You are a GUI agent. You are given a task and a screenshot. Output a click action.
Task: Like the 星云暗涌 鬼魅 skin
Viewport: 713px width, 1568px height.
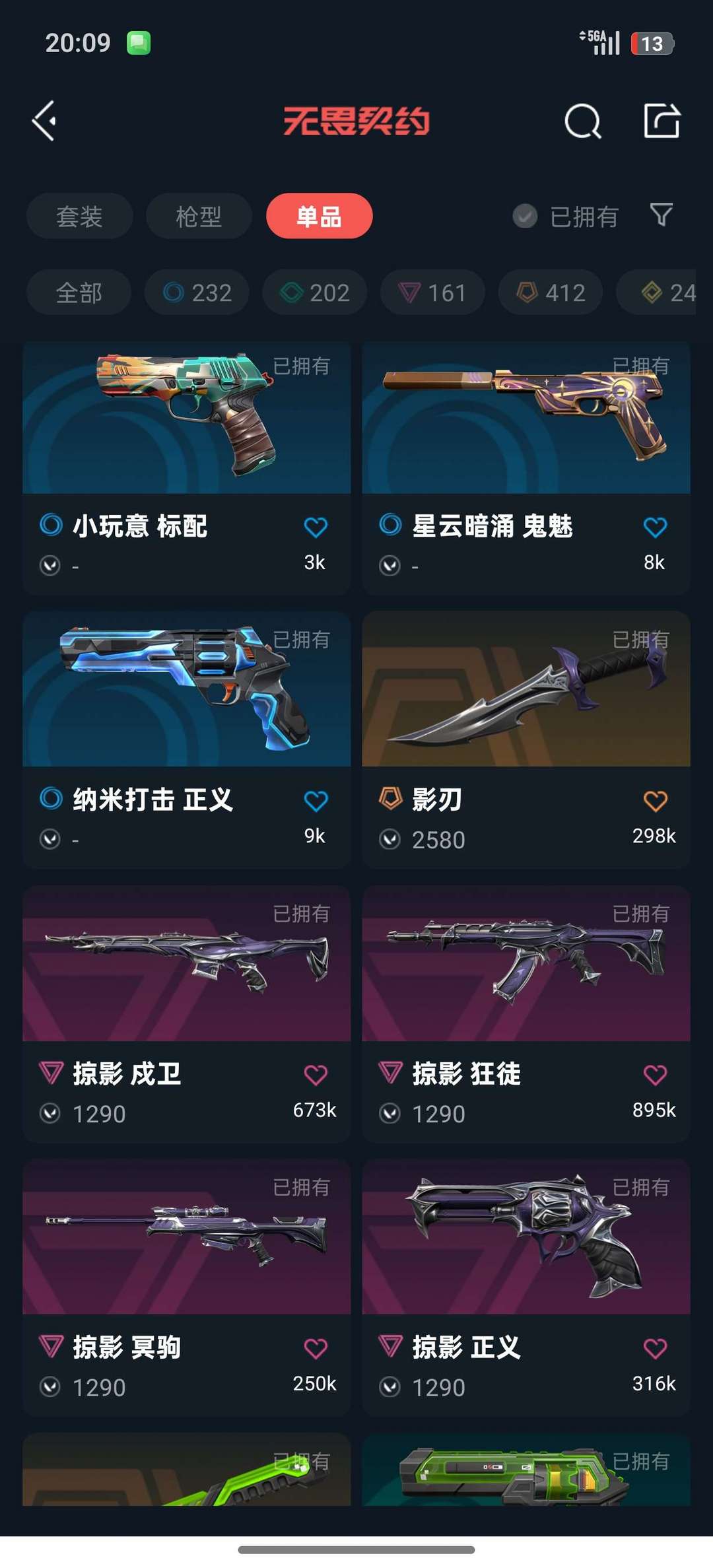tap(655, 527)
